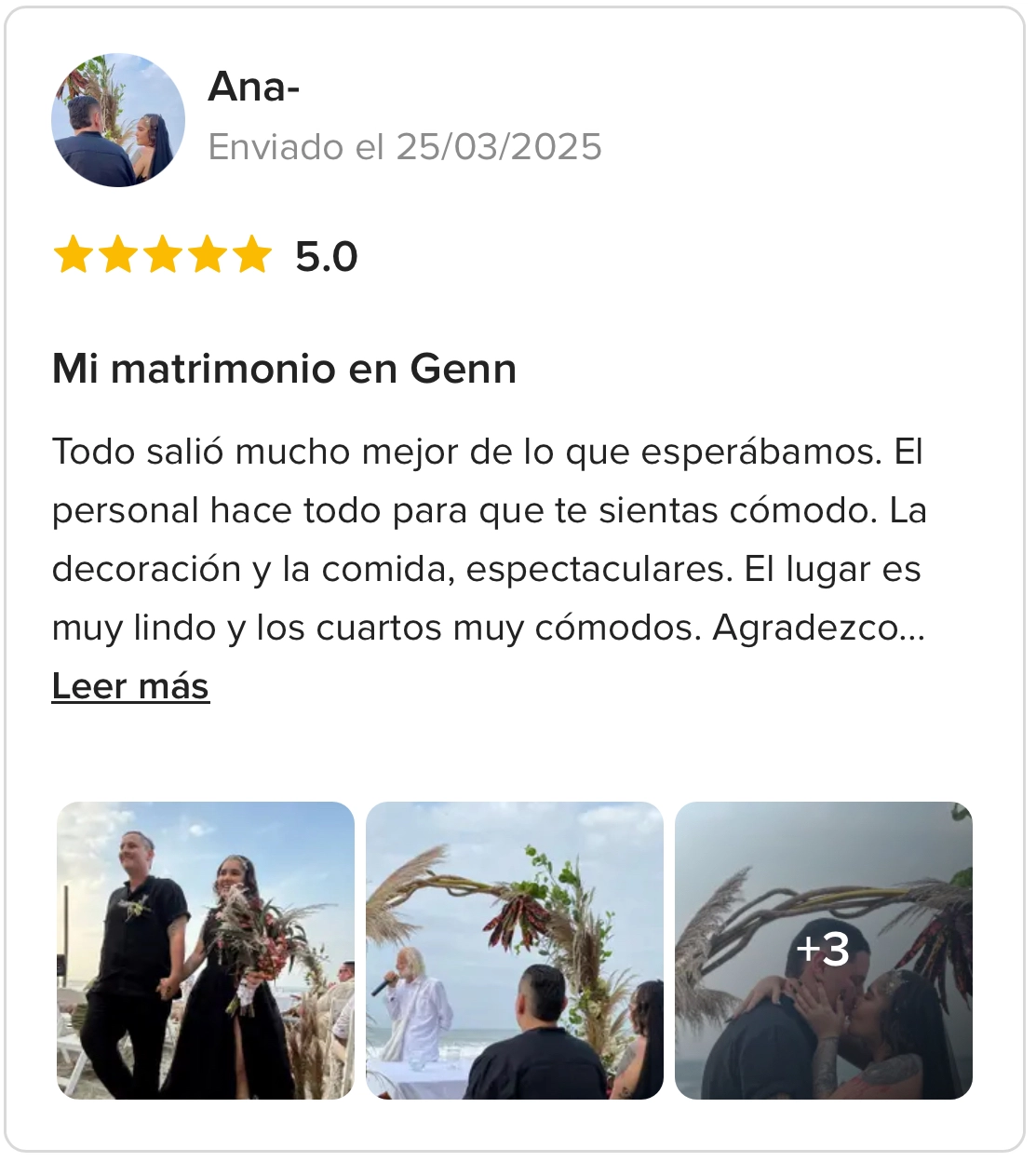View the +3 more photos tile
1036x1162 pixels.
(823, 950)
